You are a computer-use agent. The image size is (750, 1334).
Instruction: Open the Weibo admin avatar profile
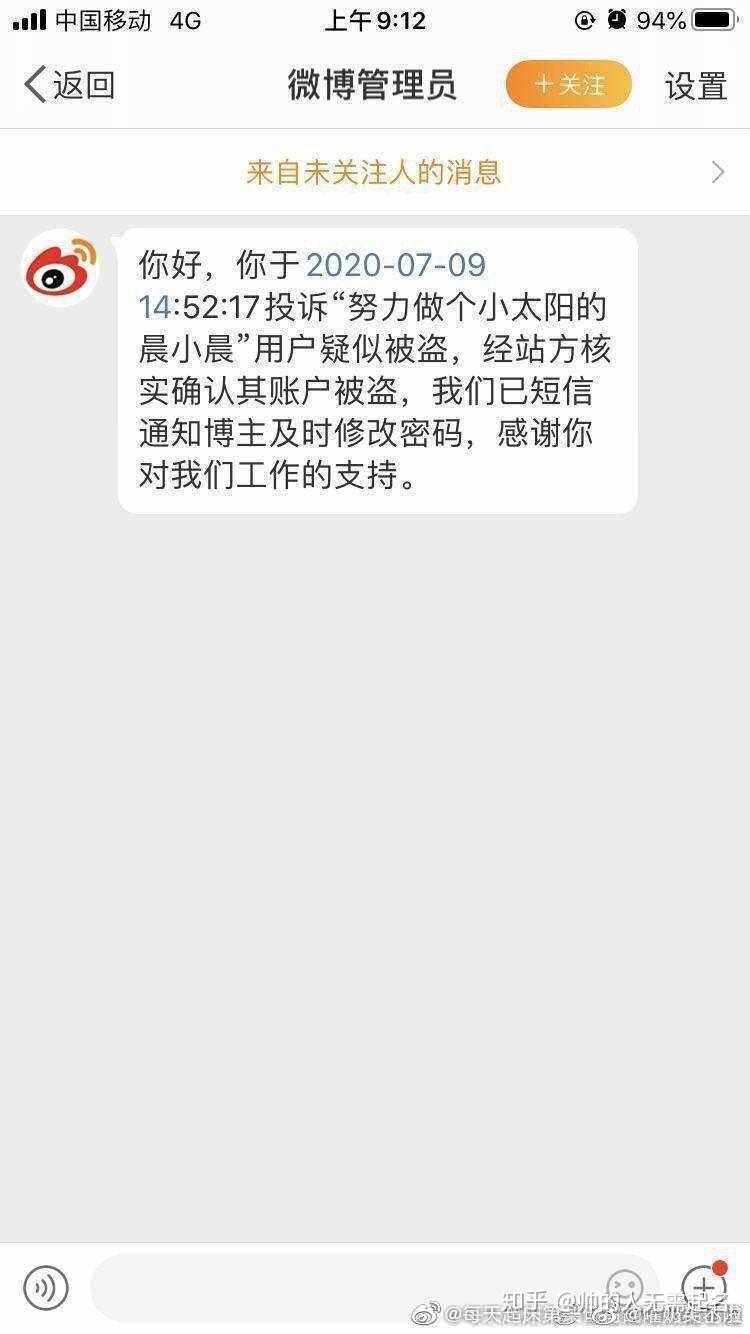point(62,268)
